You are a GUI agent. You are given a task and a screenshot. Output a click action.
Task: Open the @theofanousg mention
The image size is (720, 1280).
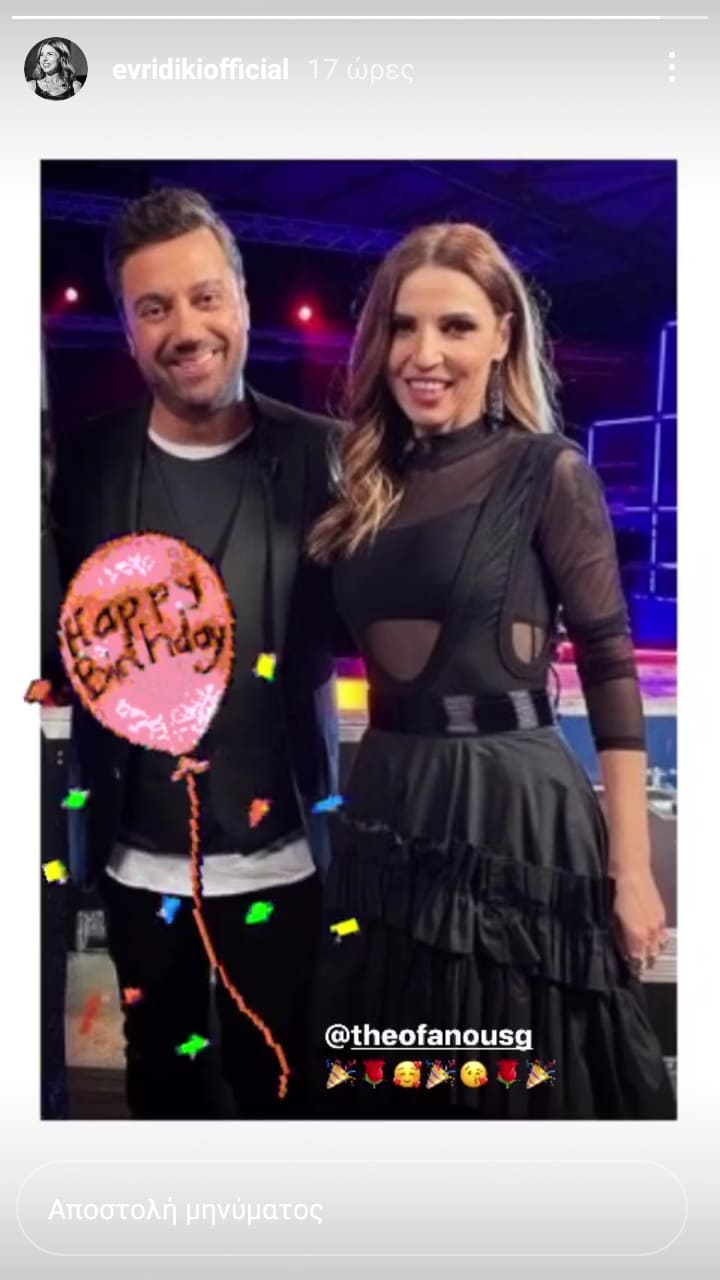point(428,1037)
